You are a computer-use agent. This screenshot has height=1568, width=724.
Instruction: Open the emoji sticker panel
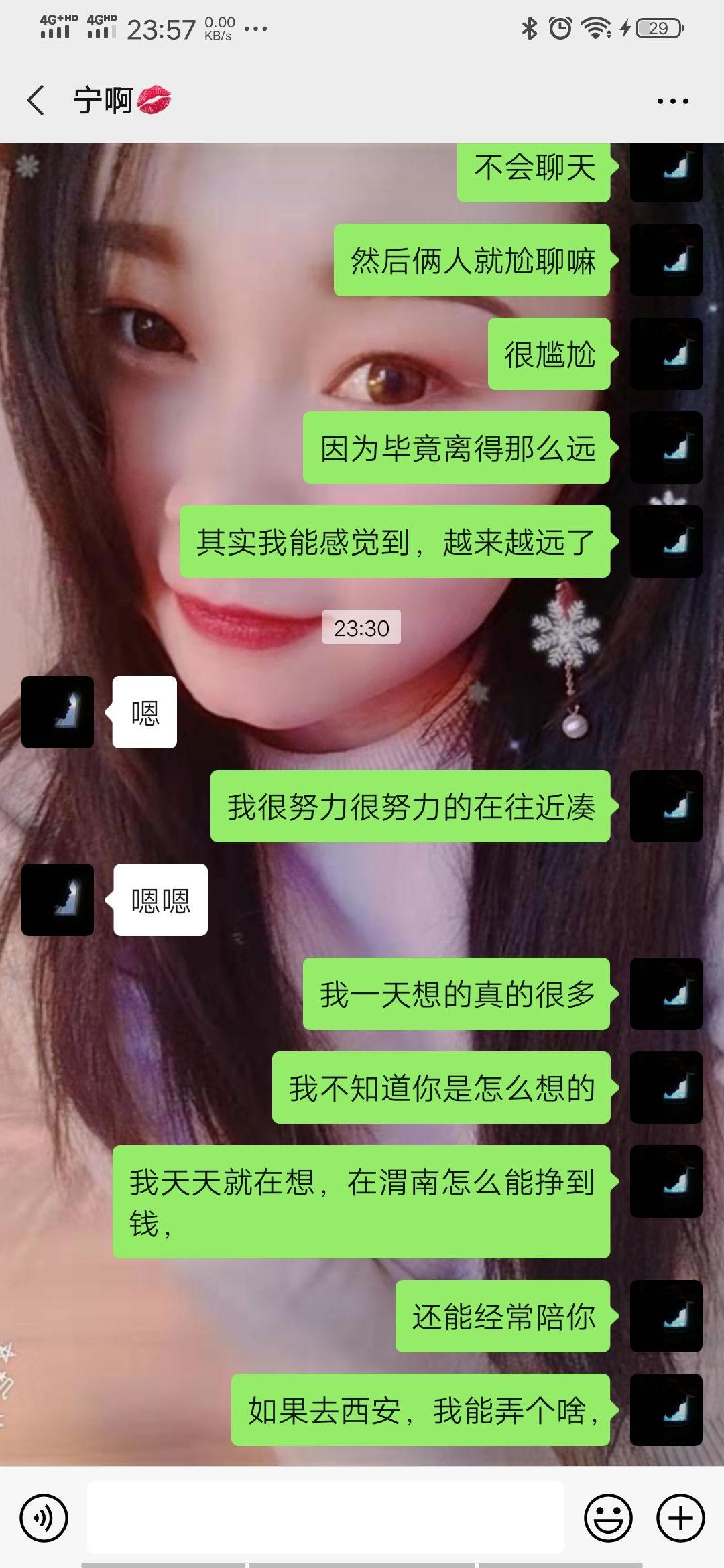point(608,1518)
